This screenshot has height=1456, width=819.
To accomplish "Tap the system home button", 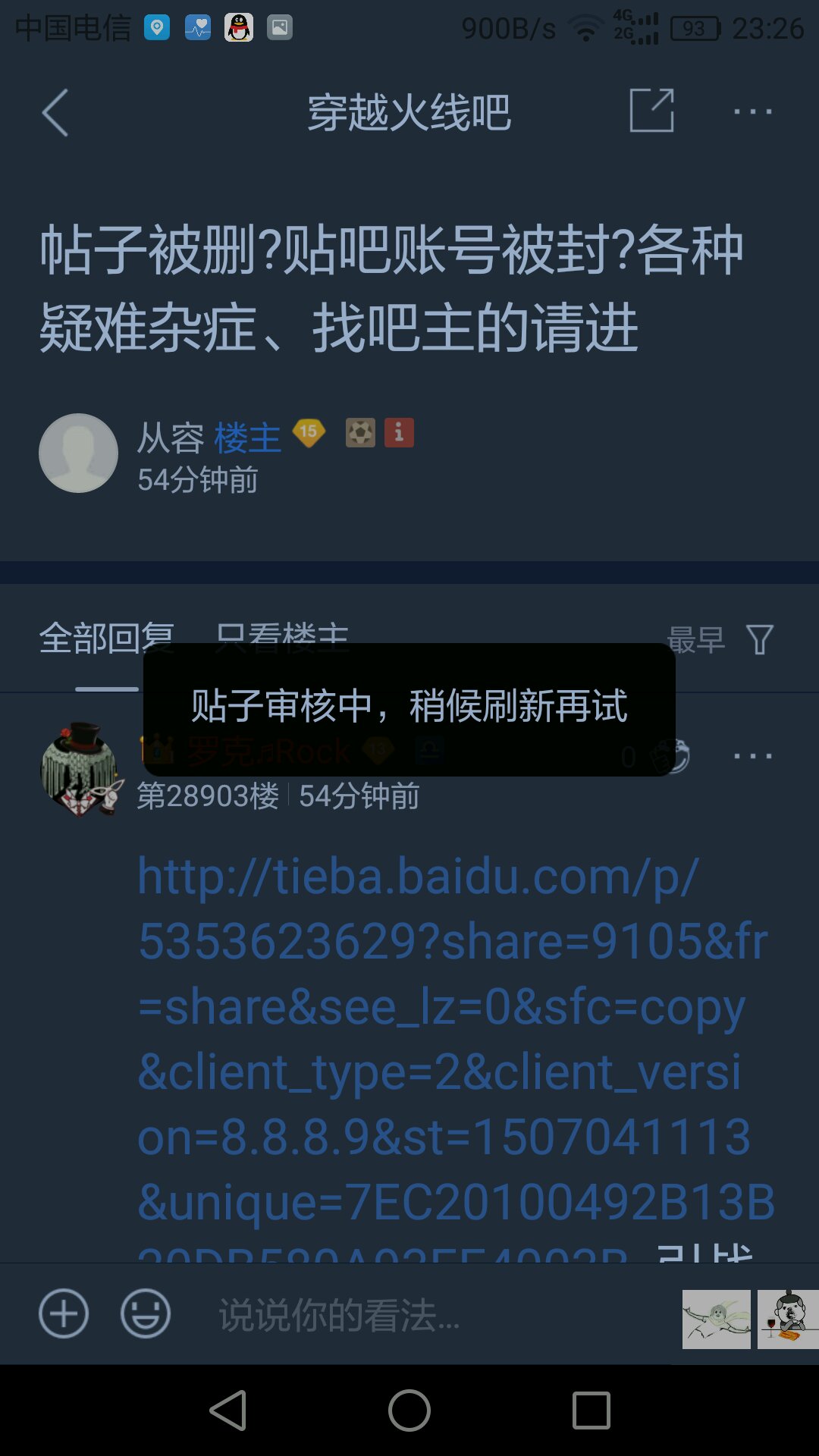I will (x=409, y=1410).
